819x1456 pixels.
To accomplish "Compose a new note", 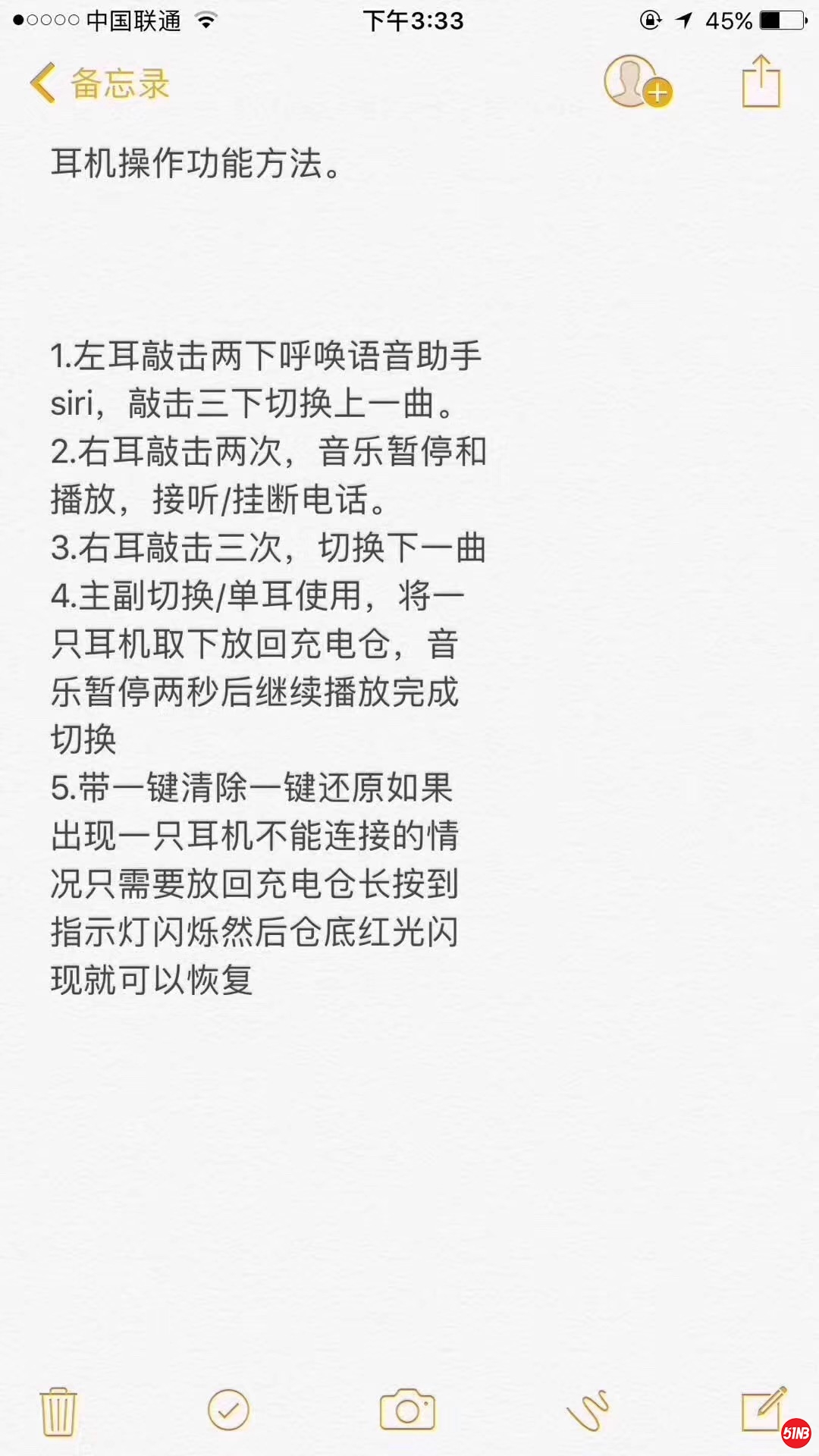I will pos(762,1410).
